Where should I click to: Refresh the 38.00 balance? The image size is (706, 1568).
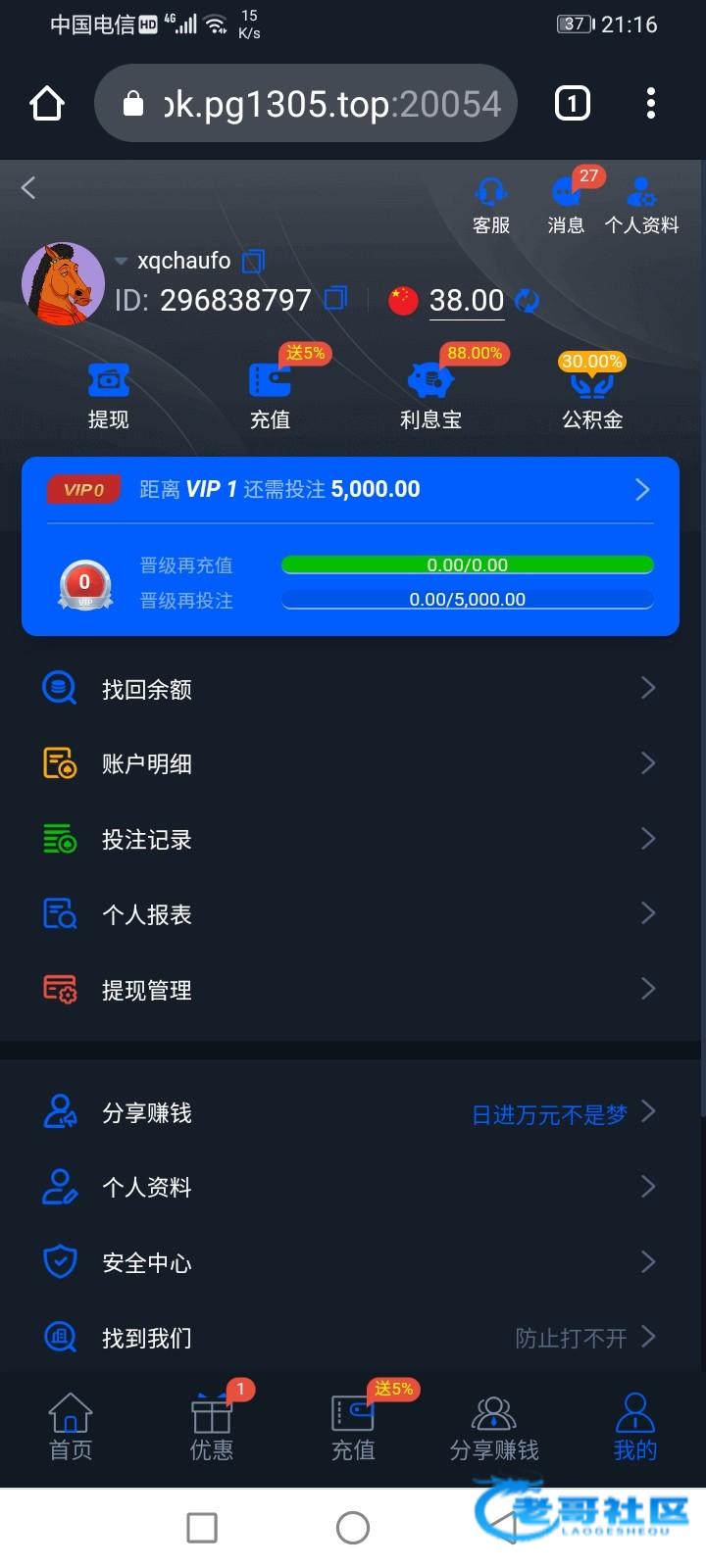[x=528, y=301]
